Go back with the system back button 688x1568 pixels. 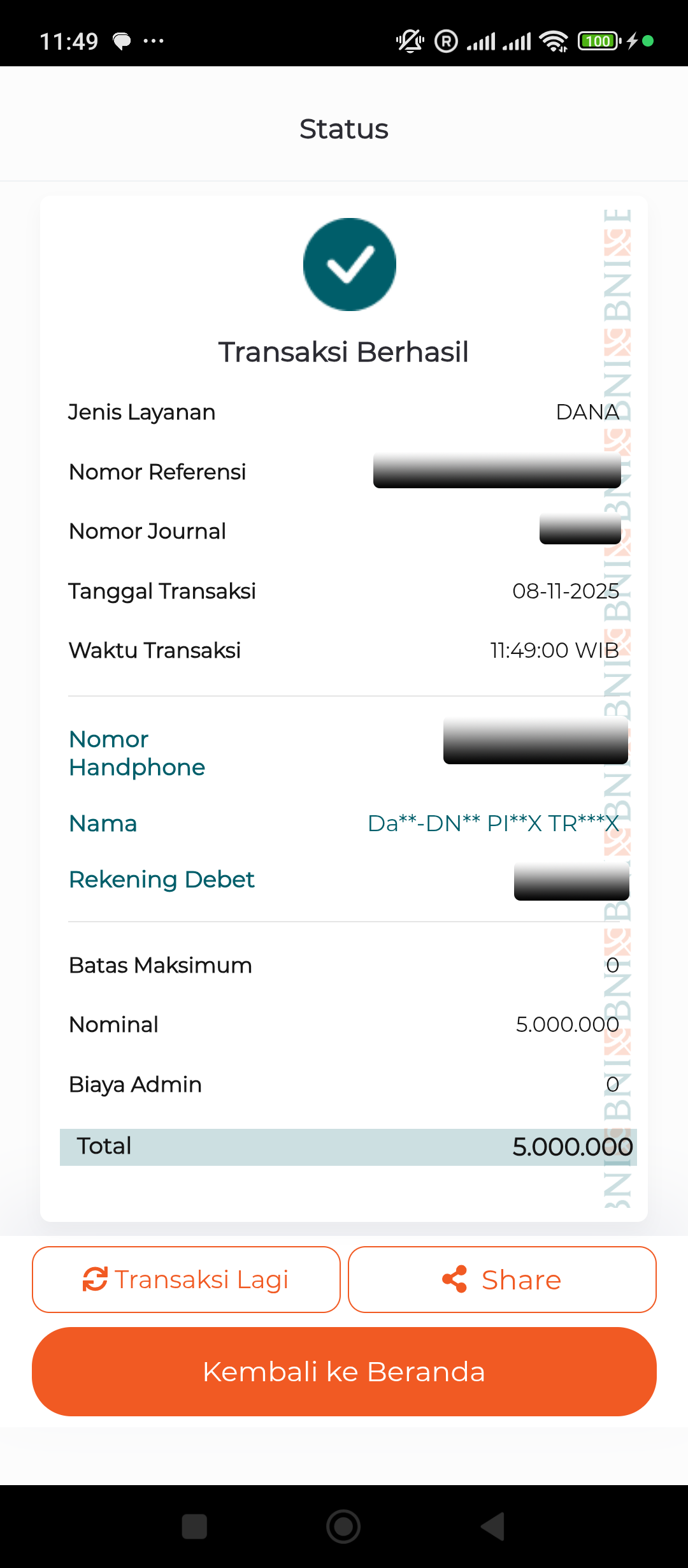[x=492, y=1527]
